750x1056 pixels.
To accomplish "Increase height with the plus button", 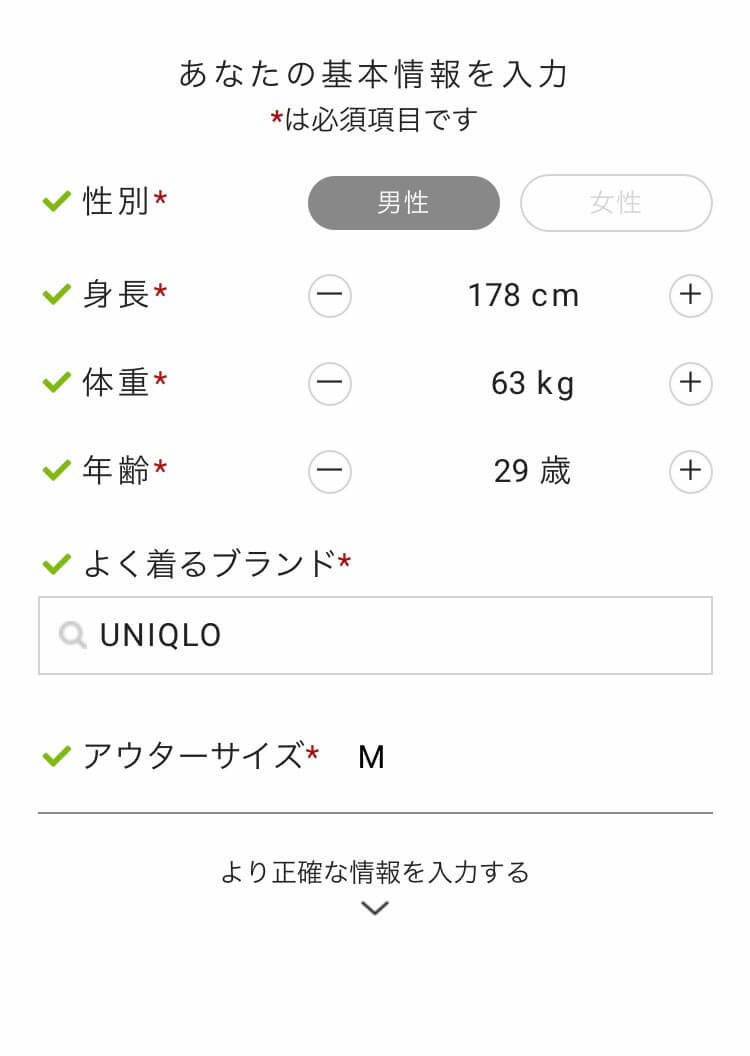I will pos(690,295).
